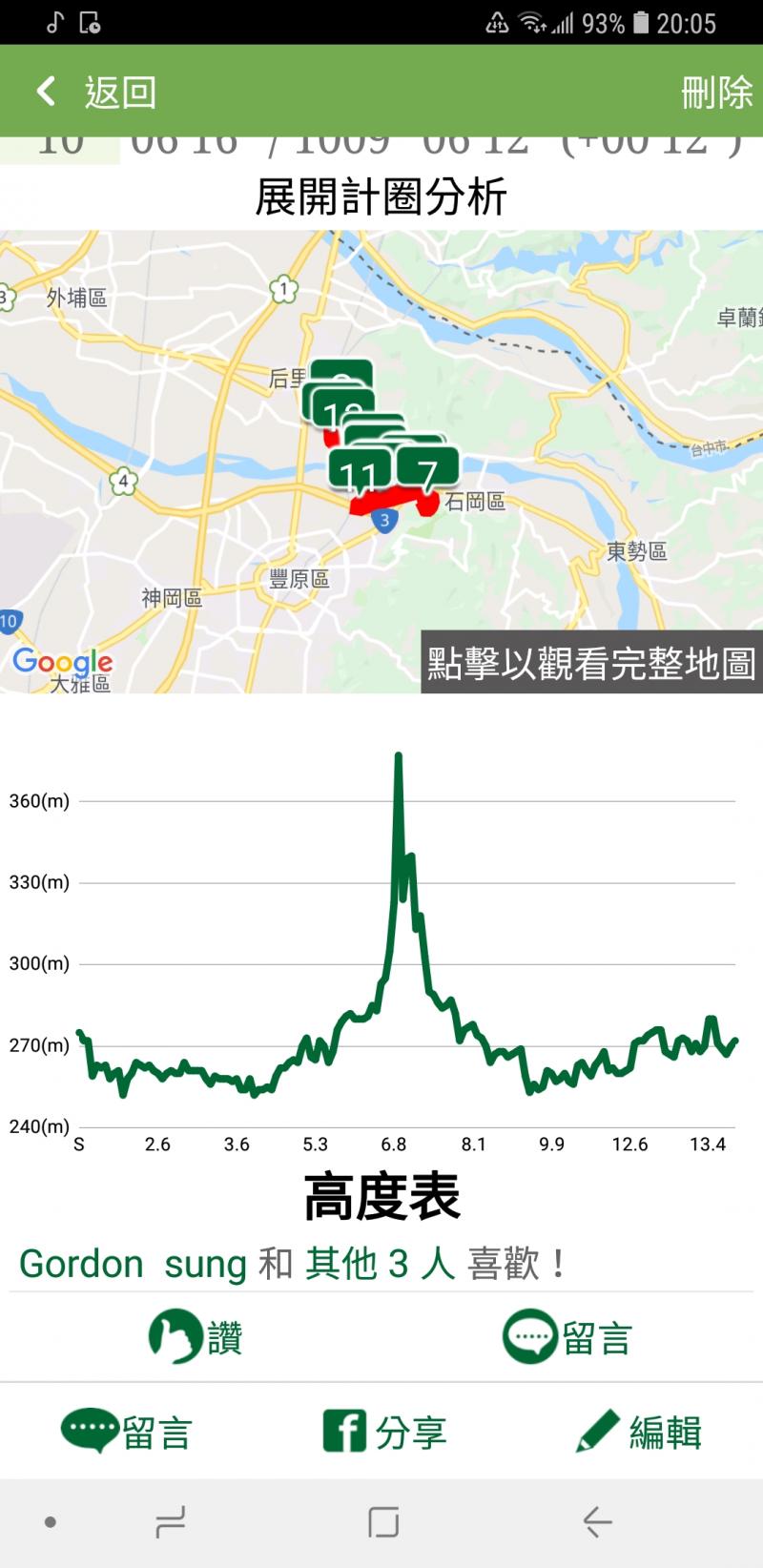Go back using the 返回 button
763x1568 pixels.
(95, 93)
